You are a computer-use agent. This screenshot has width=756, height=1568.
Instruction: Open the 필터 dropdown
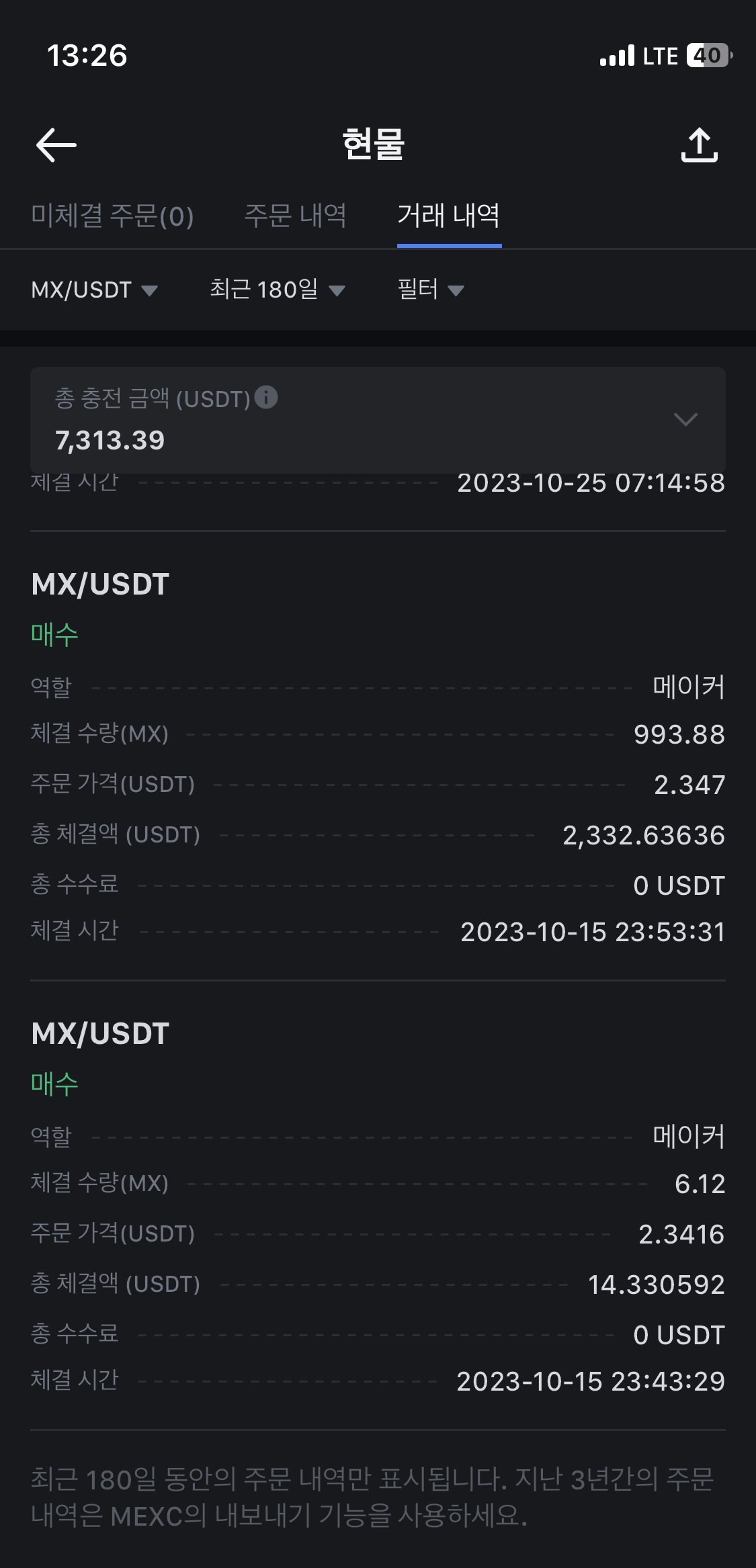(430, 290)
